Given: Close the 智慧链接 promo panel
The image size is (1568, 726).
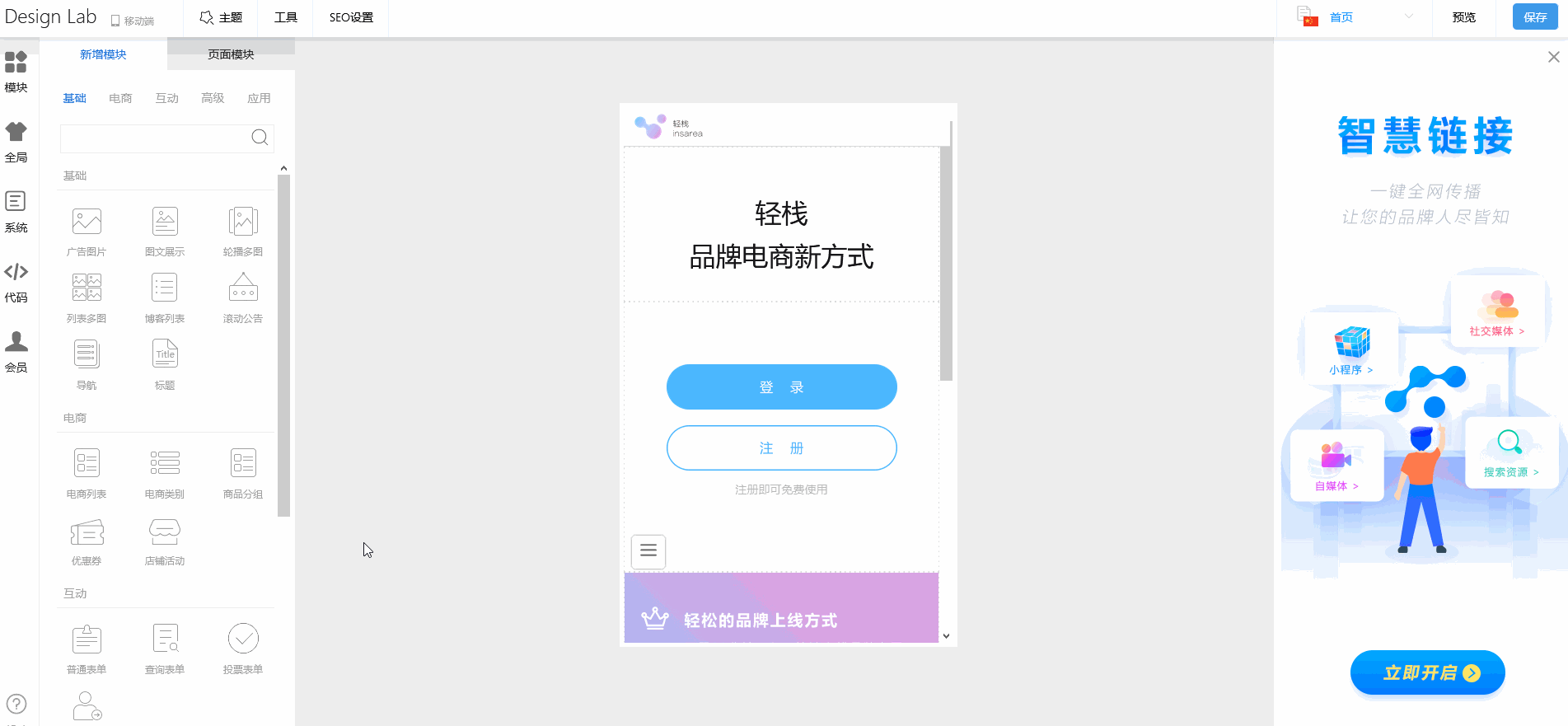Looking at the screenshot, I should coord(1553,57).
